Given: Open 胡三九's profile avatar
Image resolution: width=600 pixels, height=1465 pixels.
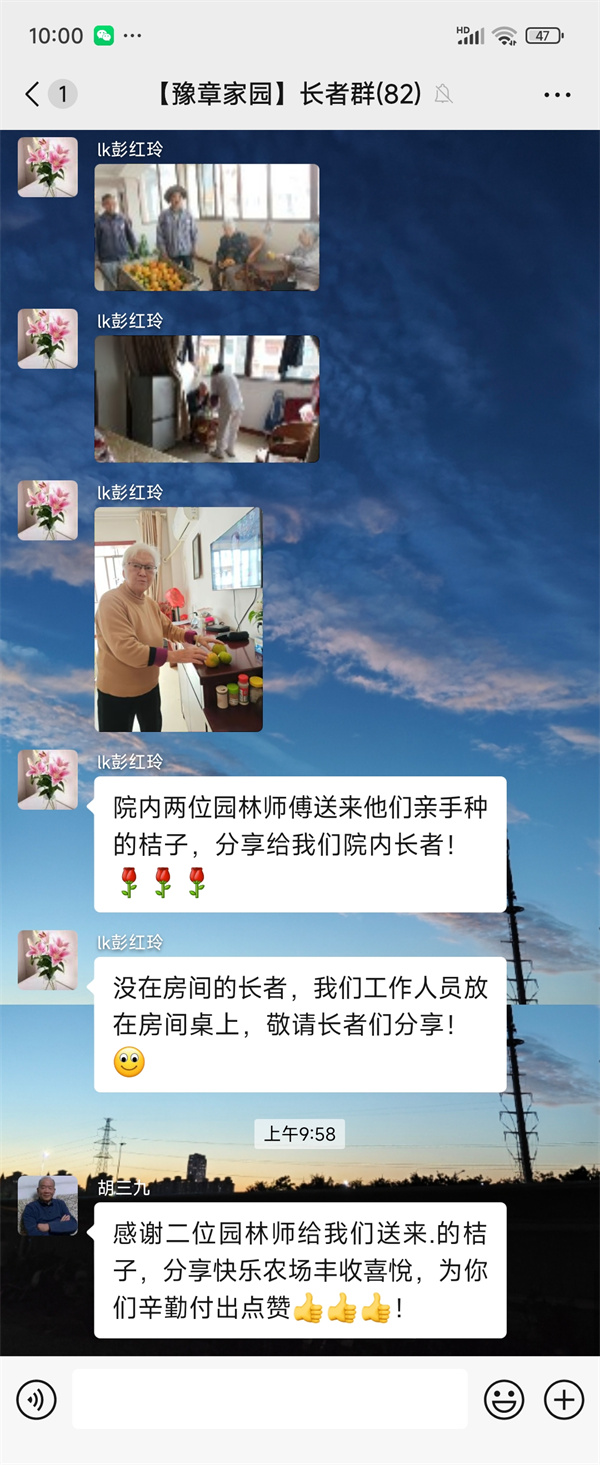Looking at the screenshot, I should click(48, 1206).
